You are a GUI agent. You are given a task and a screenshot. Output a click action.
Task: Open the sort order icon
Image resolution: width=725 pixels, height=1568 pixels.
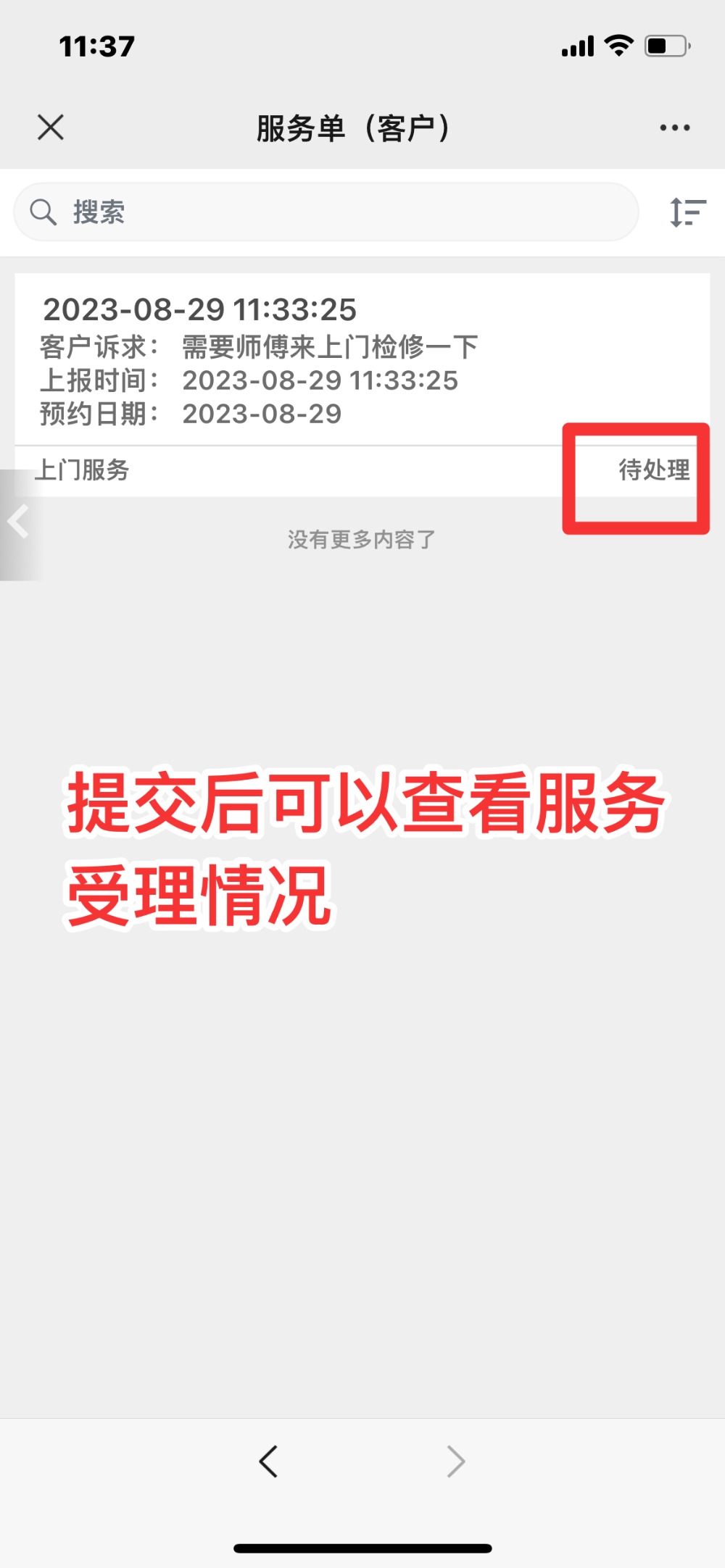click(687, 212)
